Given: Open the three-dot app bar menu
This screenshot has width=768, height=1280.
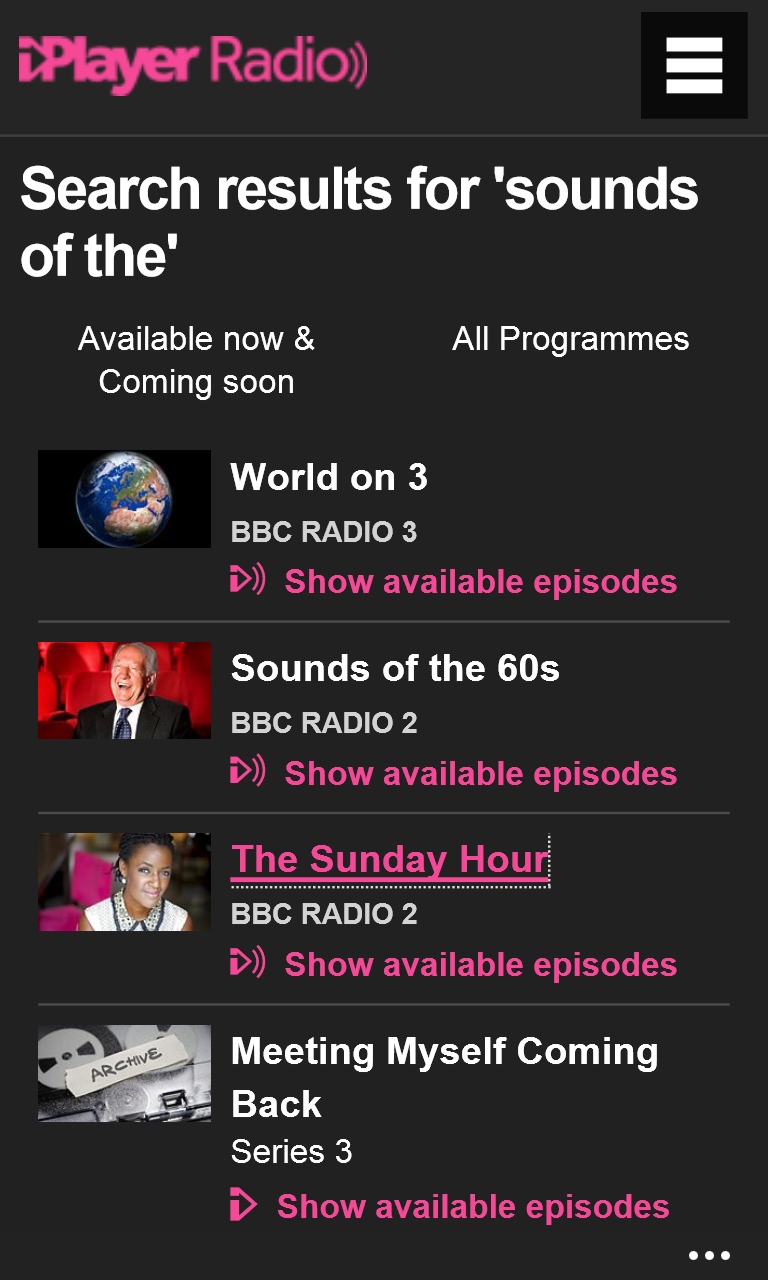Looking at the screenshot, I should (x=710, y=1256).
